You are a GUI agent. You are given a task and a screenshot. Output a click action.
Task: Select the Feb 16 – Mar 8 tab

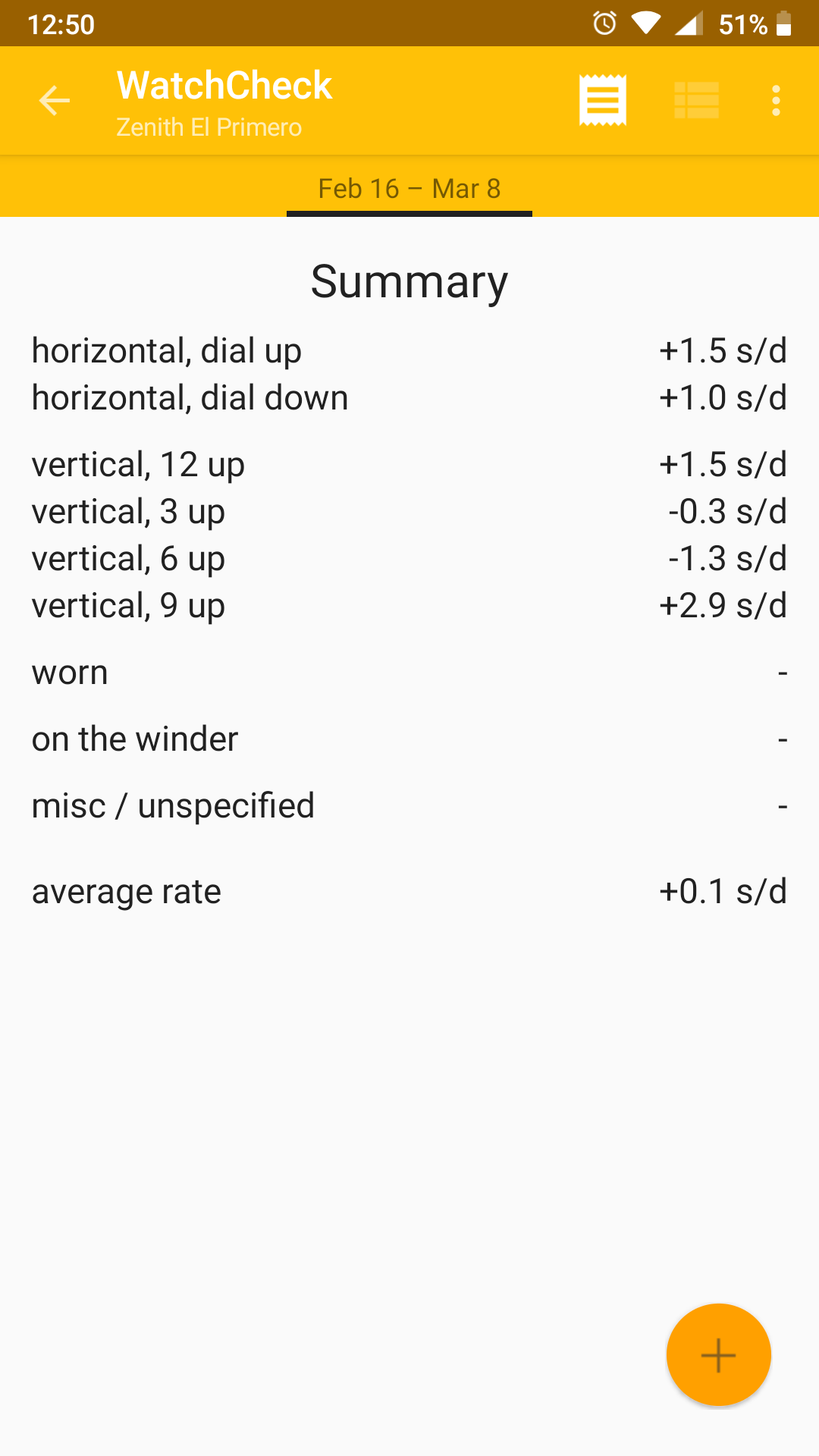coord(409,189)
